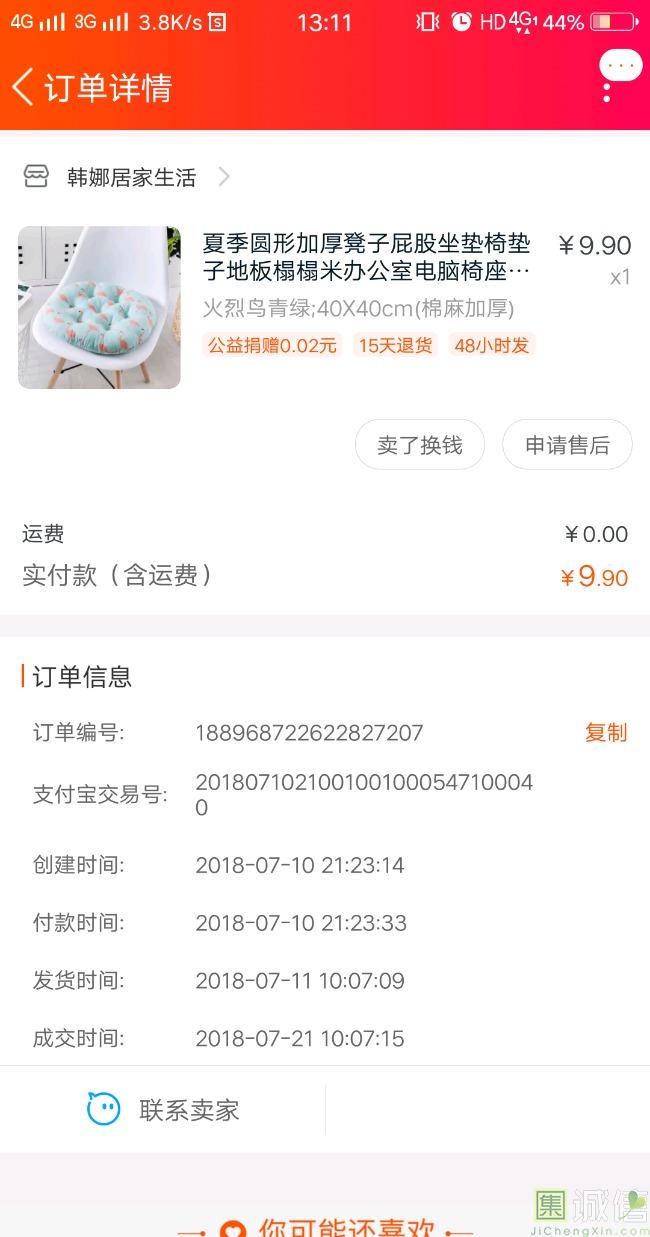The height and width of the screenshot is (1237, 650).
Task: View the seat cushion product image
Action: pos(99,307)
